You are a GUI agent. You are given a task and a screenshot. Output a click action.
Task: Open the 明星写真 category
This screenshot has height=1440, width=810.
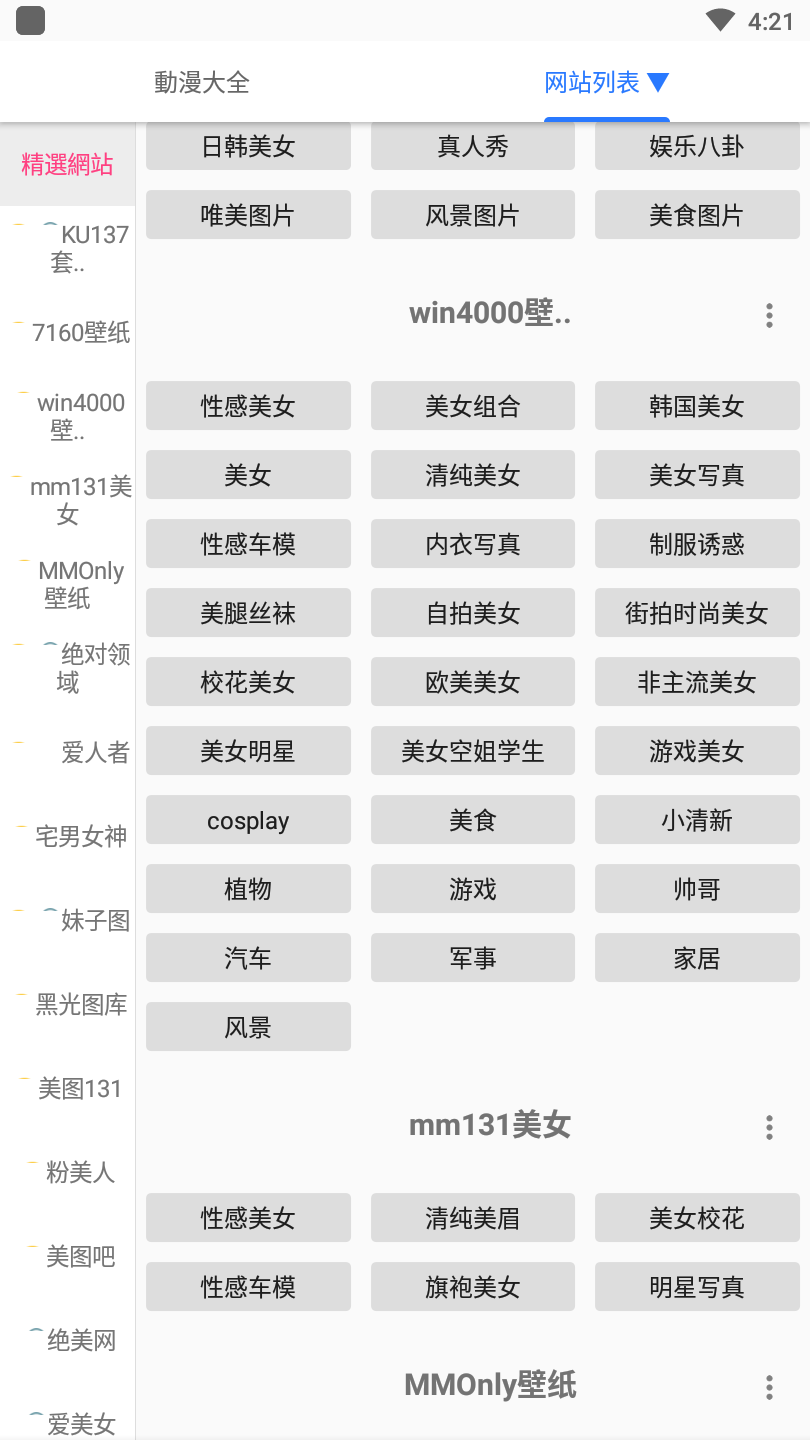(x=697, y=1287)
